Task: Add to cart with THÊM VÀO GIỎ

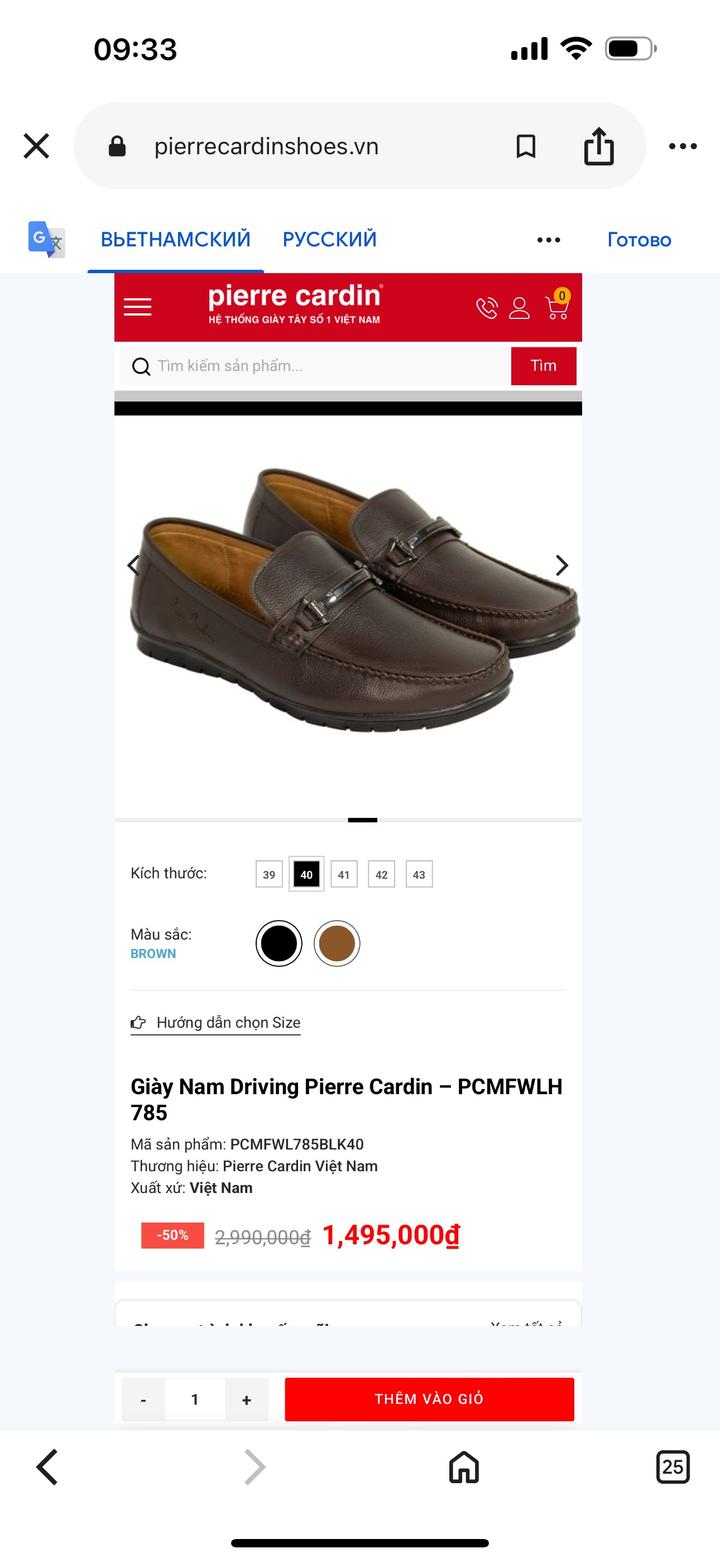Action: pyautogui.click(x=429, y=1399)
